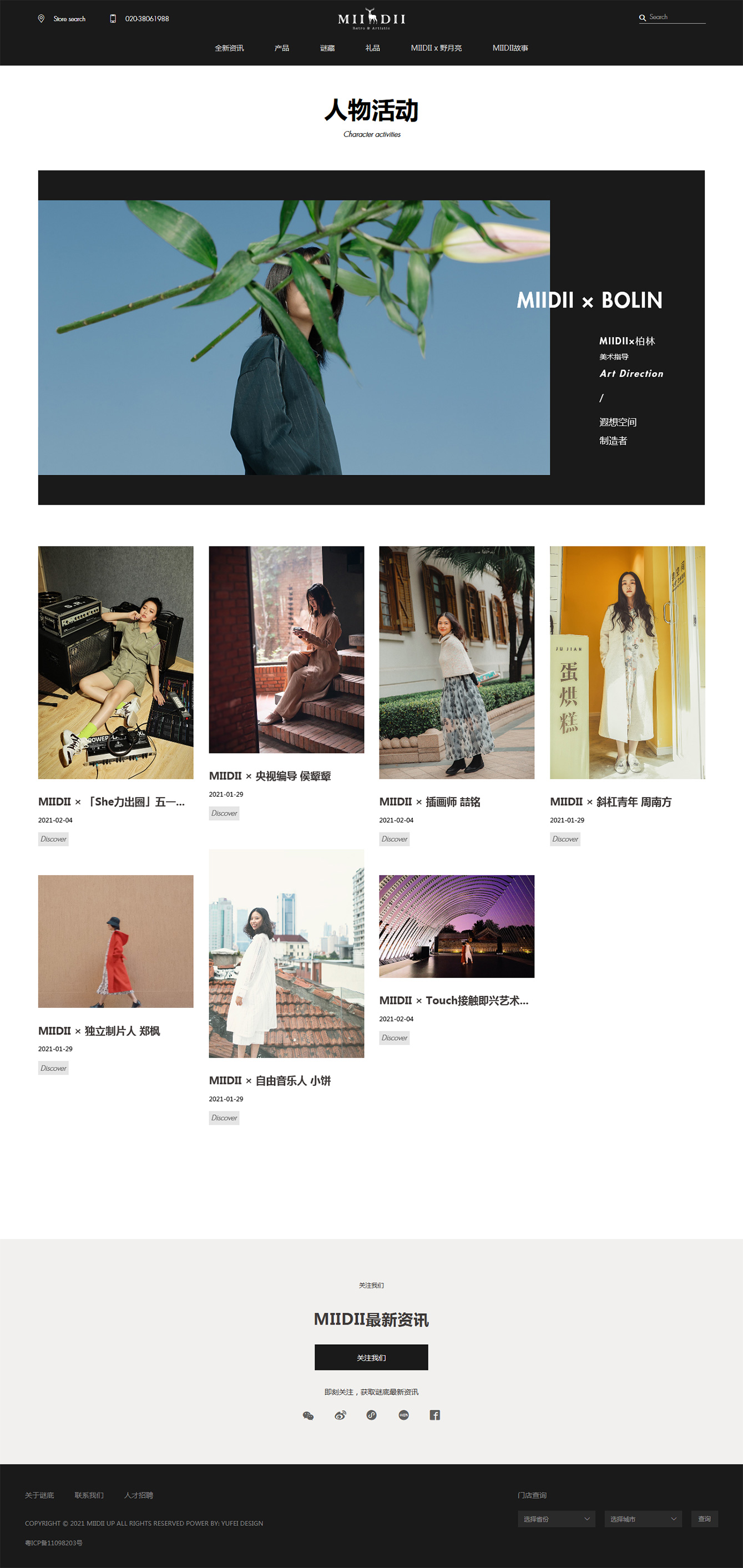Open the 全新资讯 navigation item
Viewport: 743px width, 1568px height.
[x=229, y=48]
